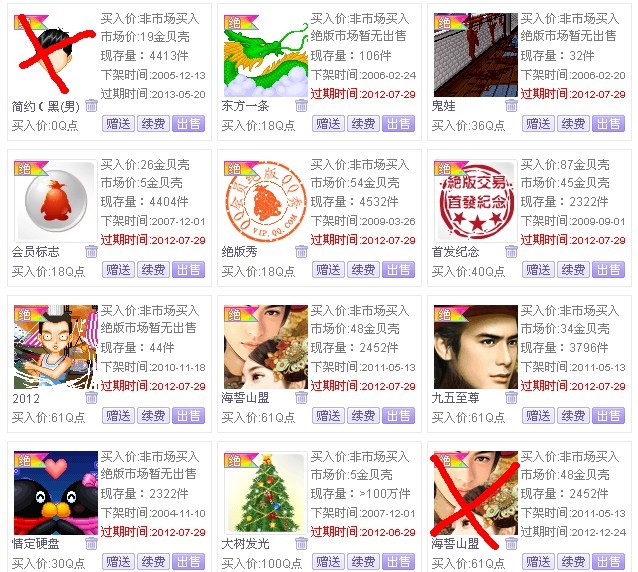The height and width of the screenshot is (572, 638).
Task: Sell the 绝版秀 item
Action: (398, 270)
